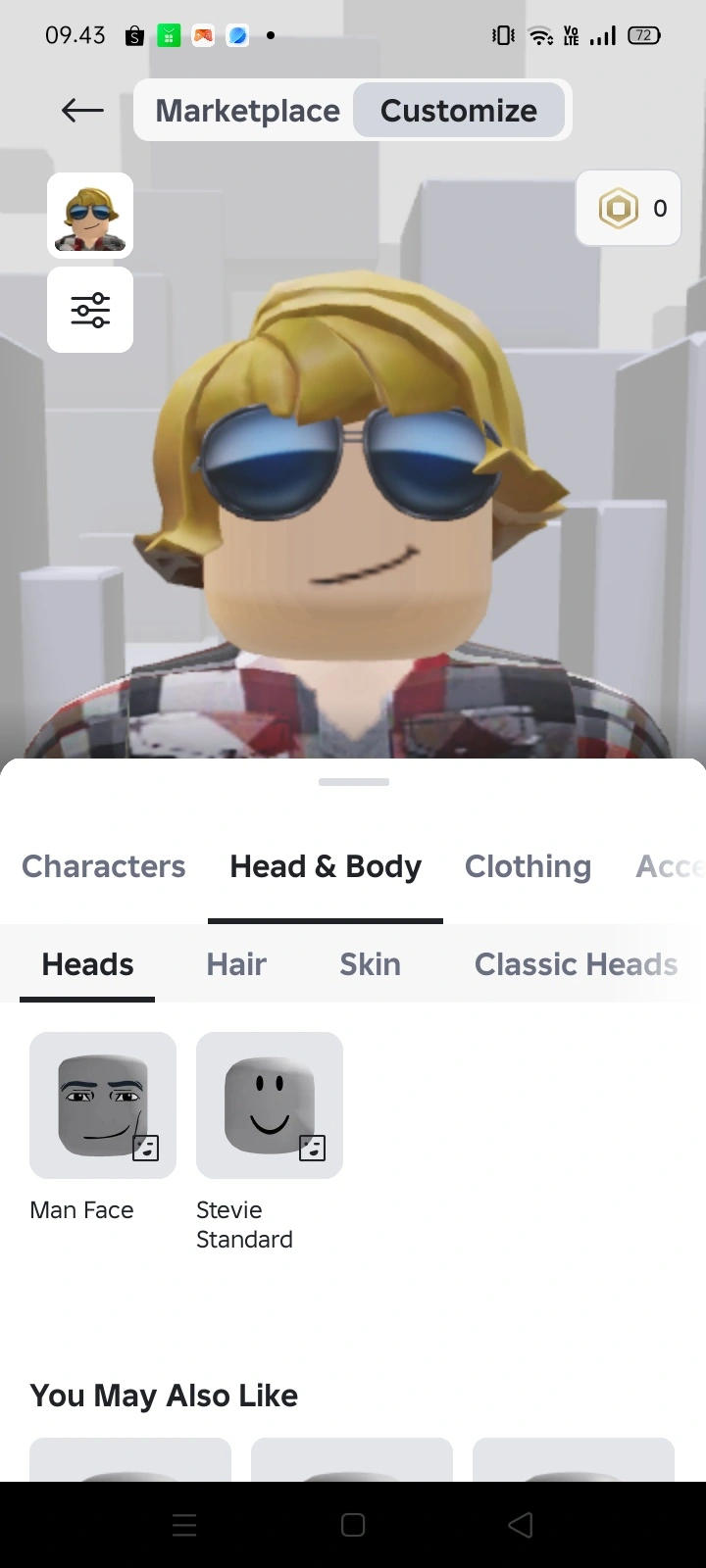Open the avatar thumbnail preview
This screenshot has height=1568, width=706.
pos(90,216)
